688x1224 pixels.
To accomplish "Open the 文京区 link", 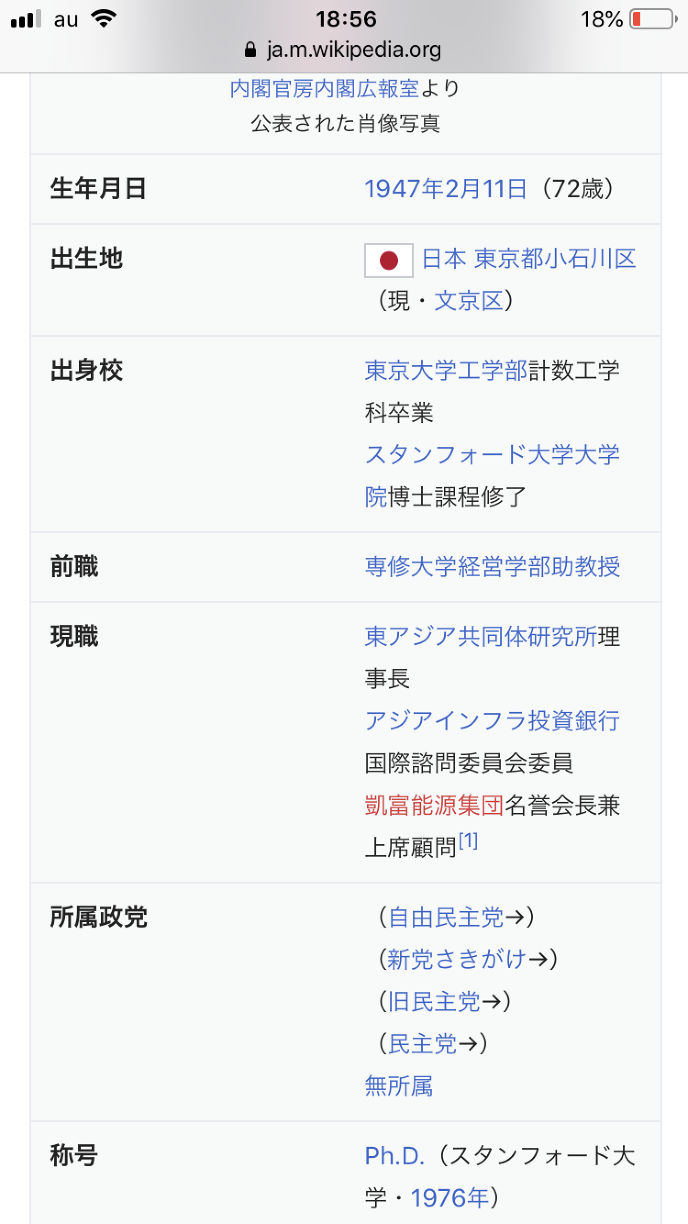I will [469, 301].
